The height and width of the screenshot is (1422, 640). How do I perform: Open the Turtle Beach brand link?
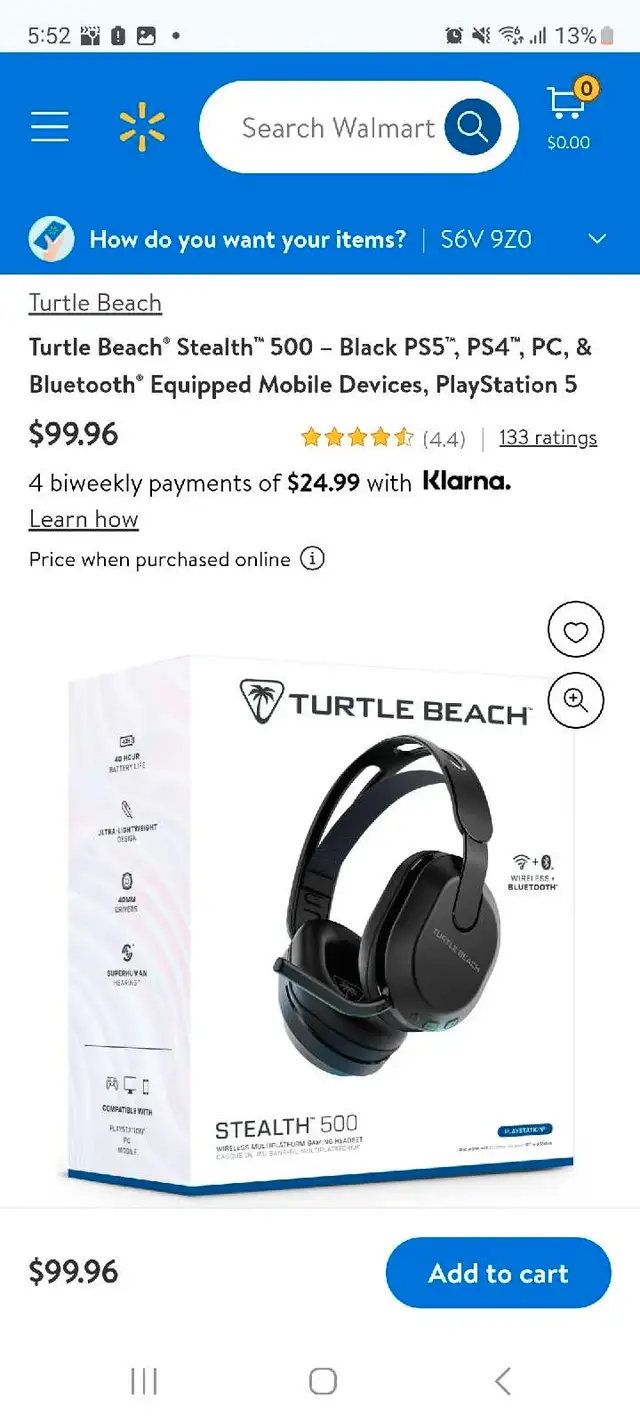coord(95,303)
